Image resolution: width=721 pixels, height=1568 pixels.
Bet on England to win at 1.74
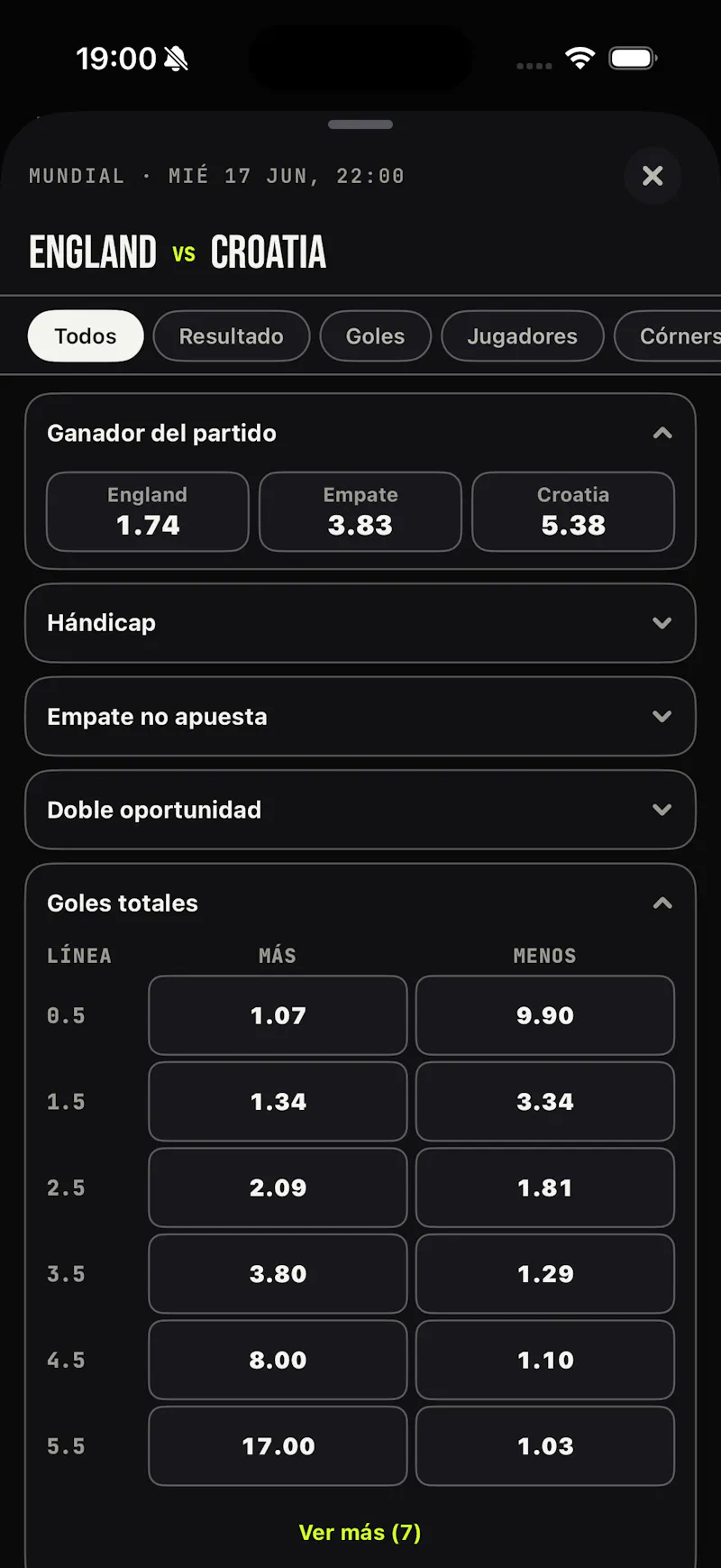[148, 511]
